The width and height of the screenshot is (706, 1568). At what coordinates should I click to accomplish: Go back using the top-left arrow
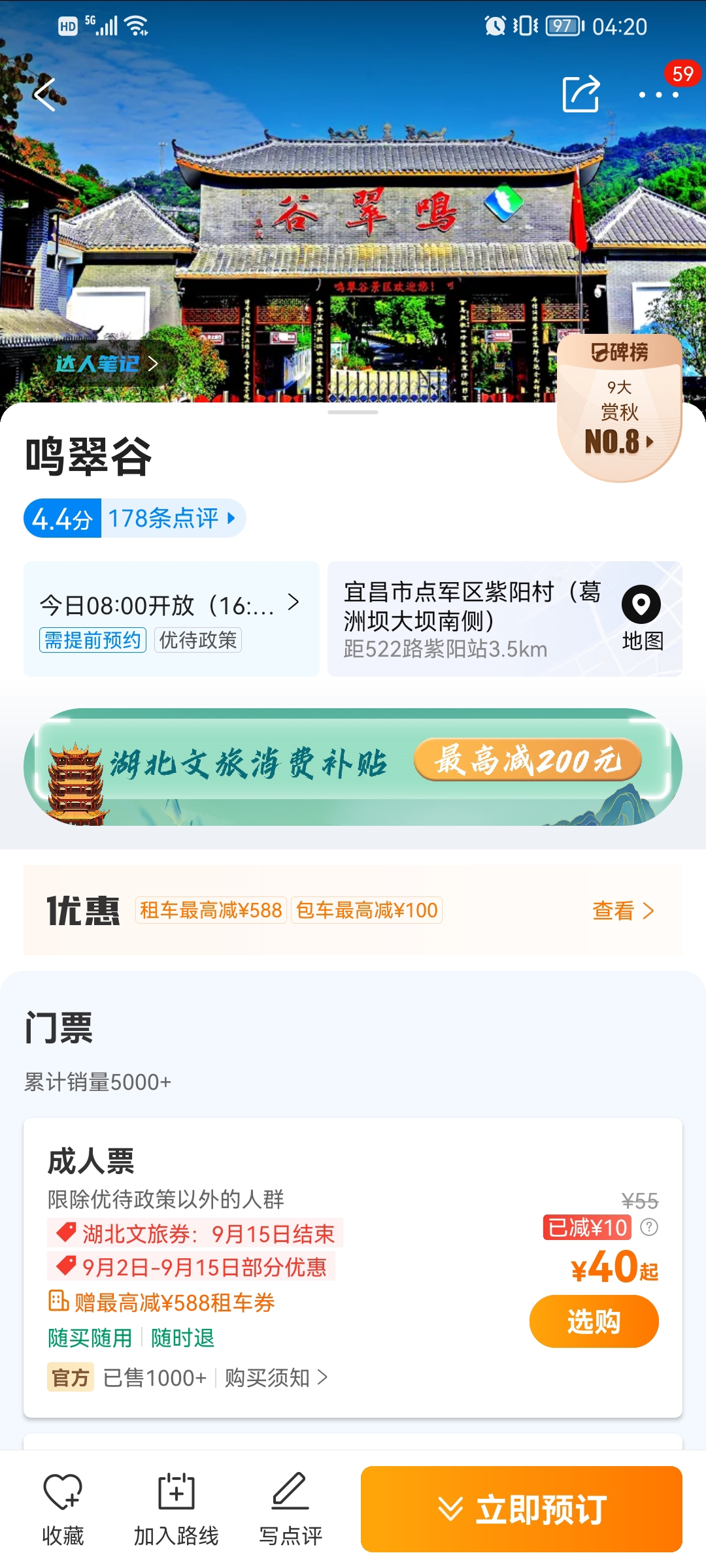tap(45, 95)
